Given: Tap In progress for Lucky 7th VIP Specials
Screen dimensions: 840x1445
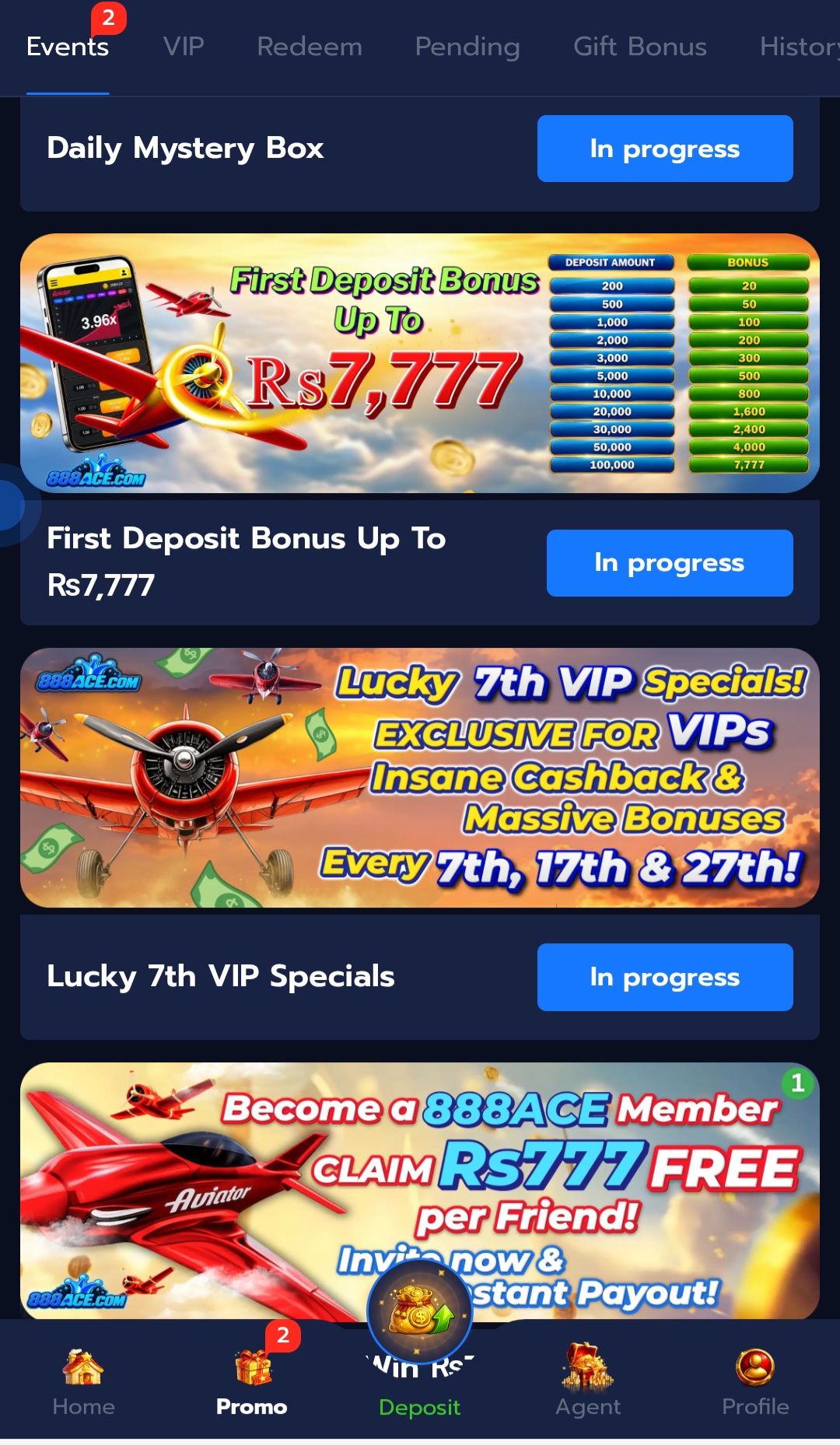Looking at the screenshot, I should [x=665, y=978].
